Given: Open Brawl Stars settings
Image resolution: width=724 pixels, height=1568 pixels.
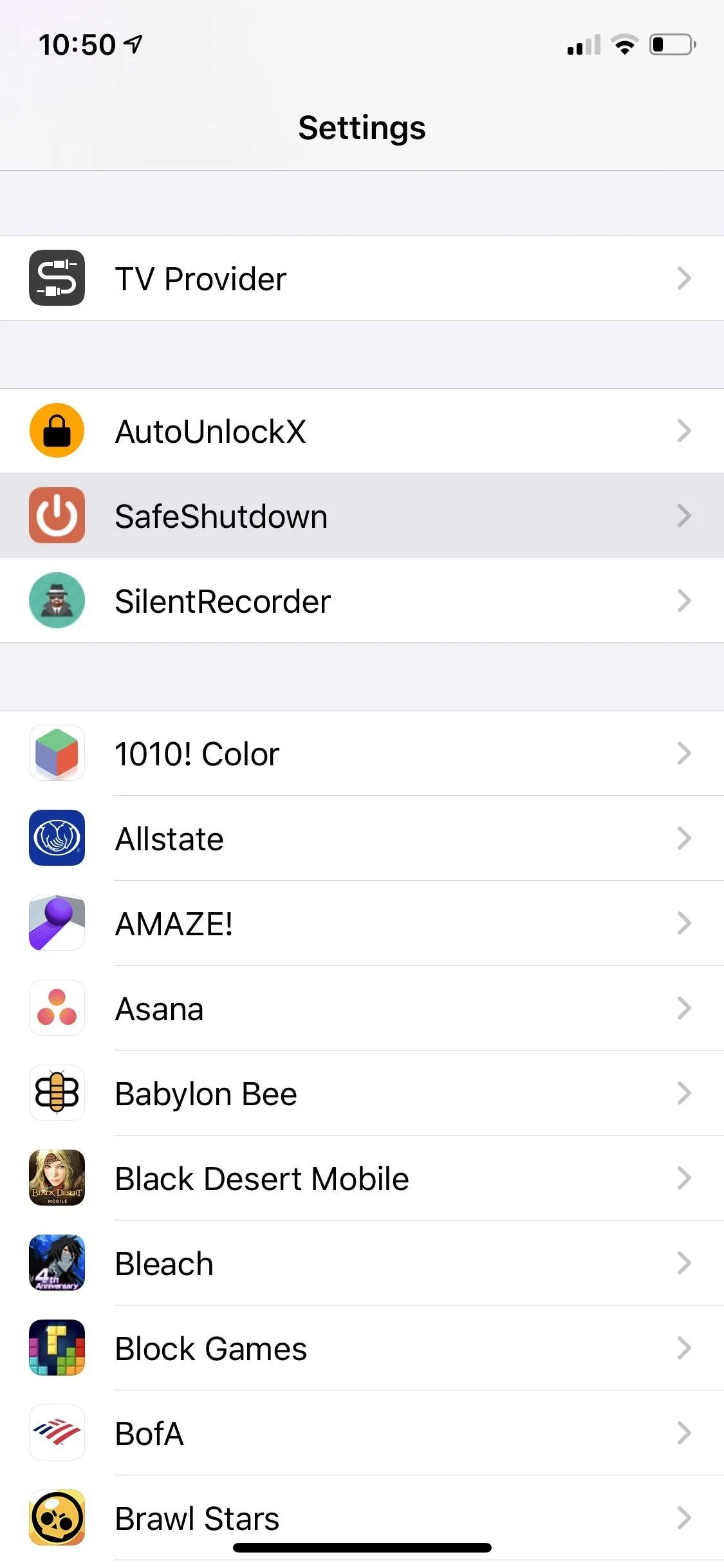Looking at the screenshot, I should 362,1518.
